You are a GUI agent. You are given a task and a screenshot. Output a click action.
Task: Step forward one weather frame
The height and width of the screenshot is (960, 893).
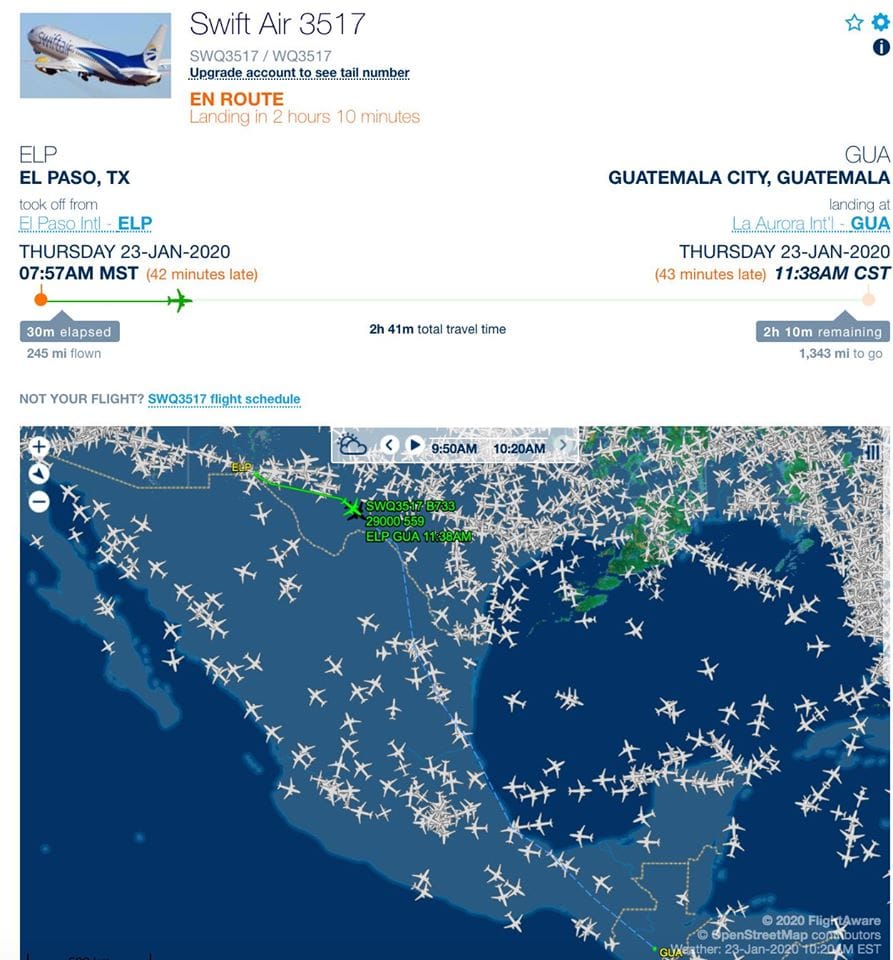coord(564,445)
